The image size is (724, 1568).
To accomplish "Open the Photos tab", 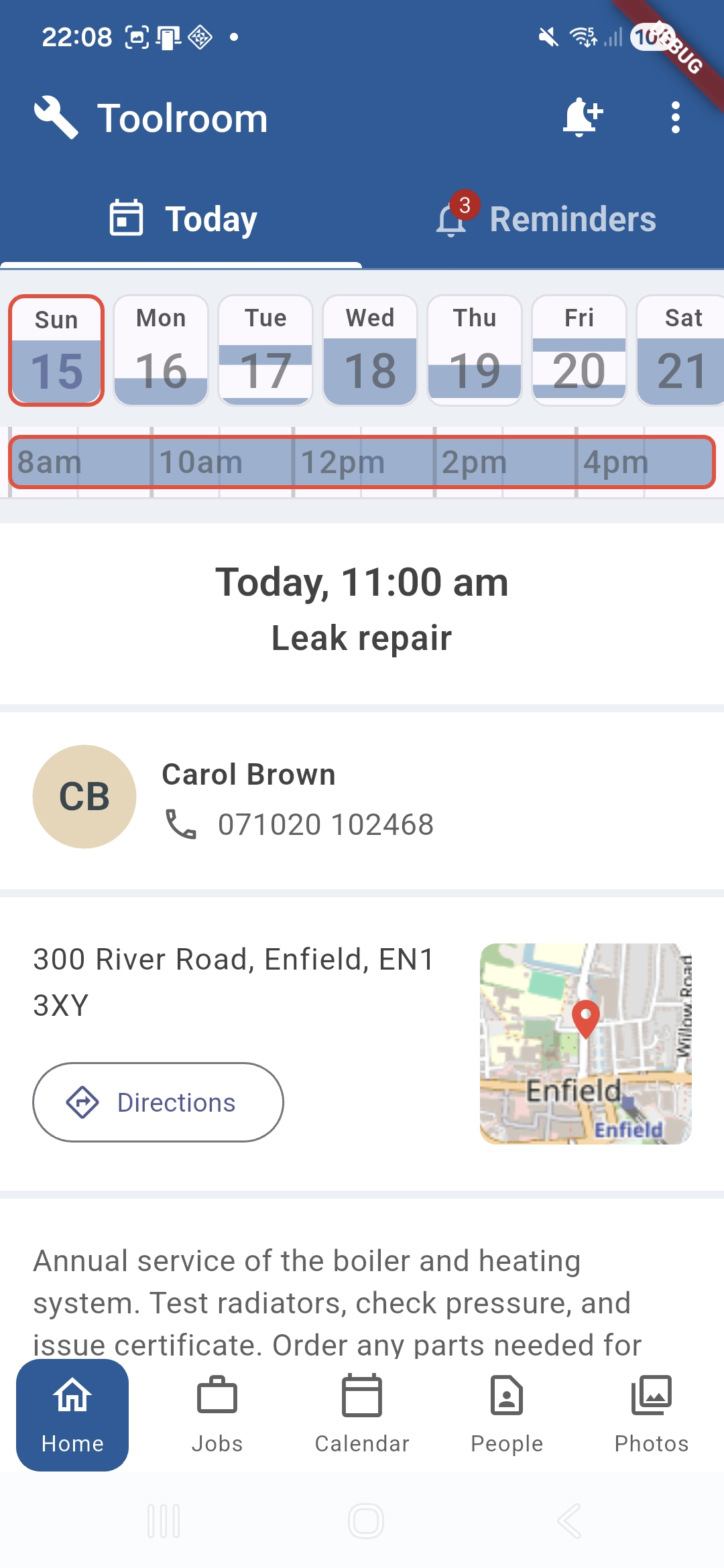I will point(652,1414).
